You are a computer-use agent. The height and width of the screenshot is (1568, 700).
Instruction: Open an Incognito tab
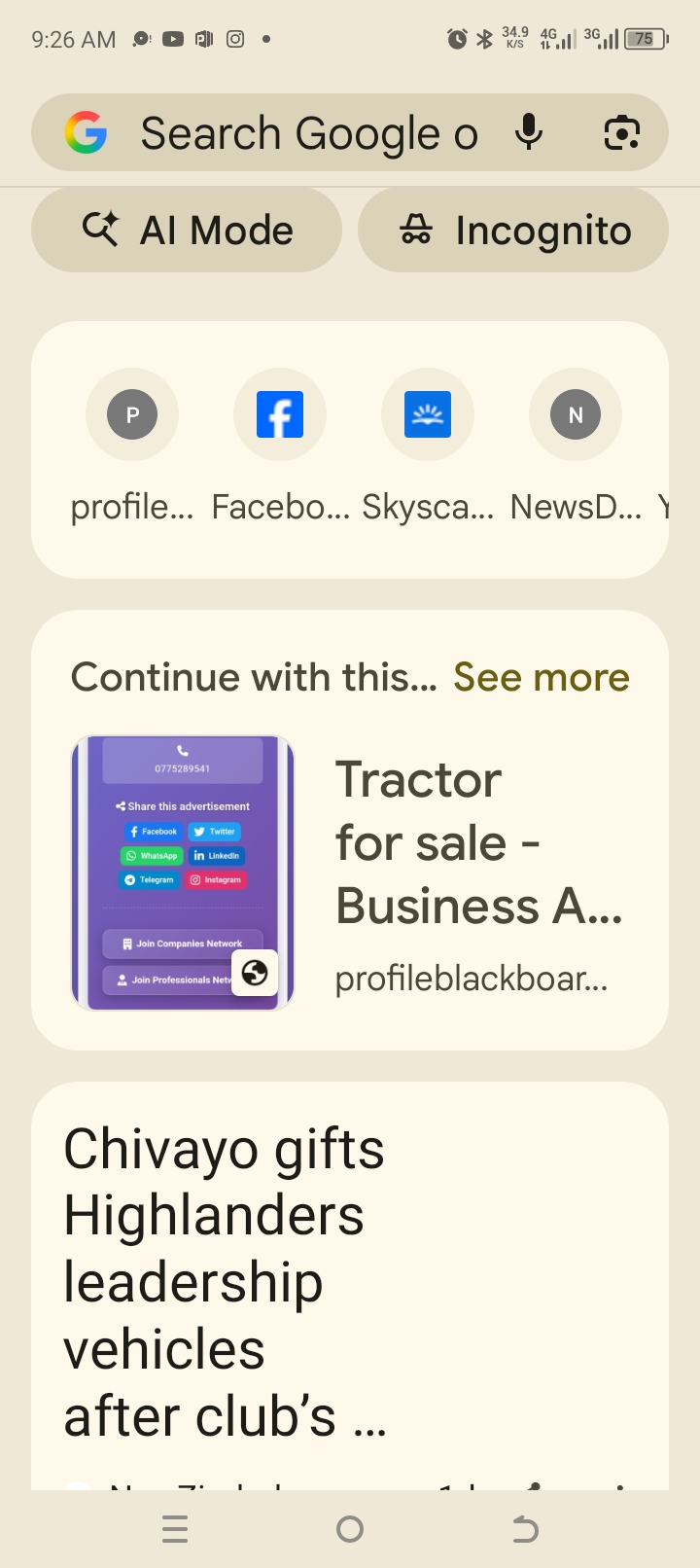point(513,231)
